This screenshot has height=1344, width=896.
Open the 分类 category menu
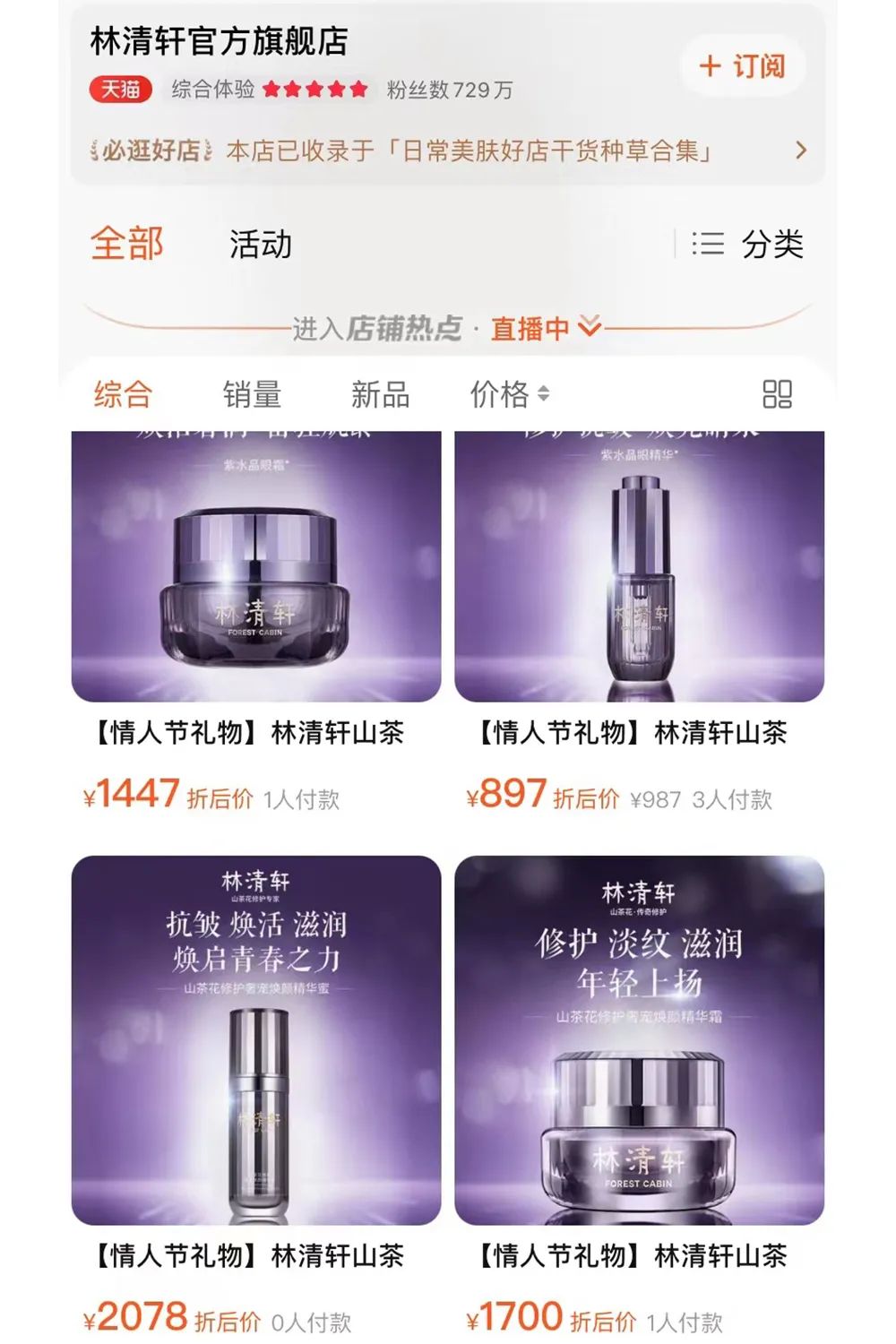point(749,244)
